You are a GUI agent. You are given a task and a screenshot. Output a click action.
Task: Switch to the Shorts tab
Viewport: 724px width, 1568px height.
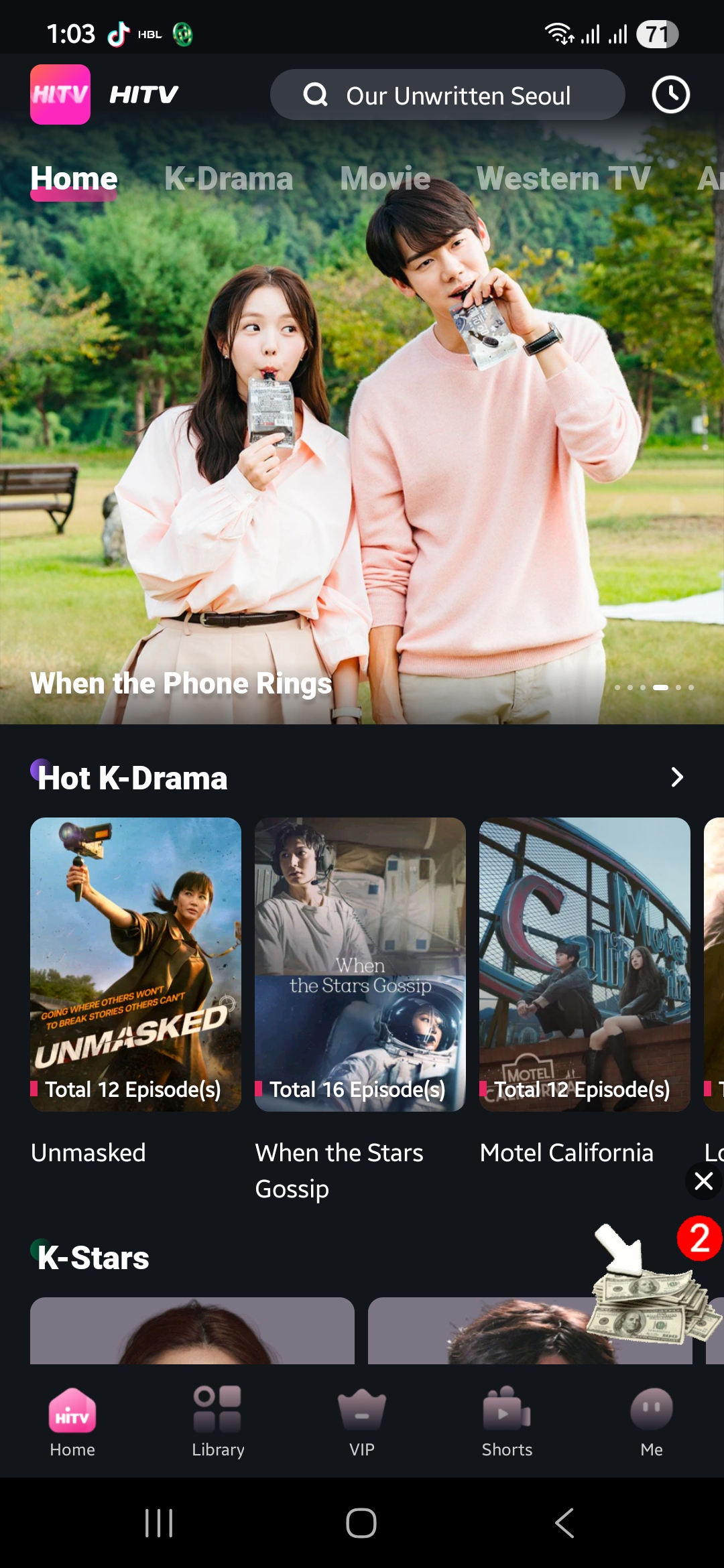pyautogui.click(x=507, y=1421)
